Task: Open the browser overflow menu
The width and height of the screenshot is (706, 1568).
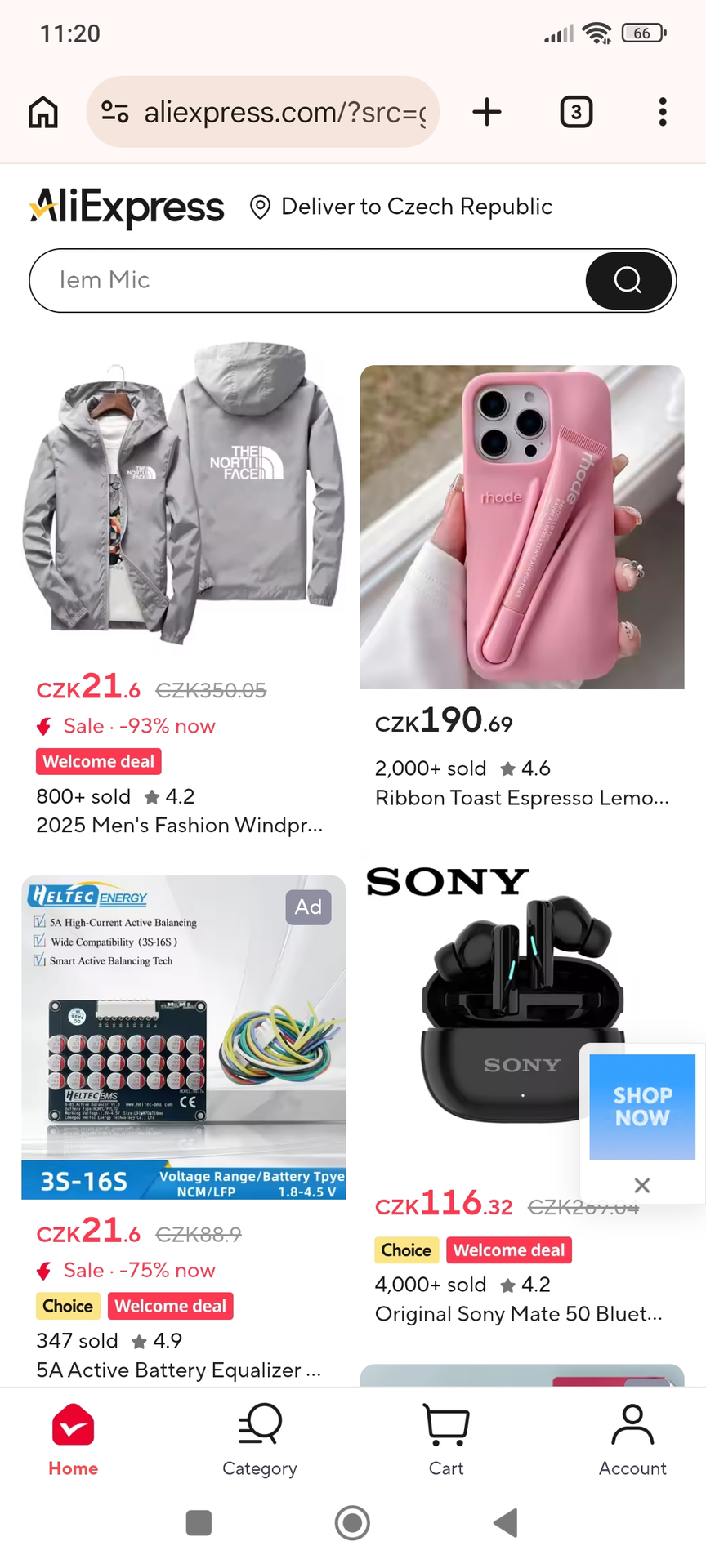Action: tap(663, 112)
